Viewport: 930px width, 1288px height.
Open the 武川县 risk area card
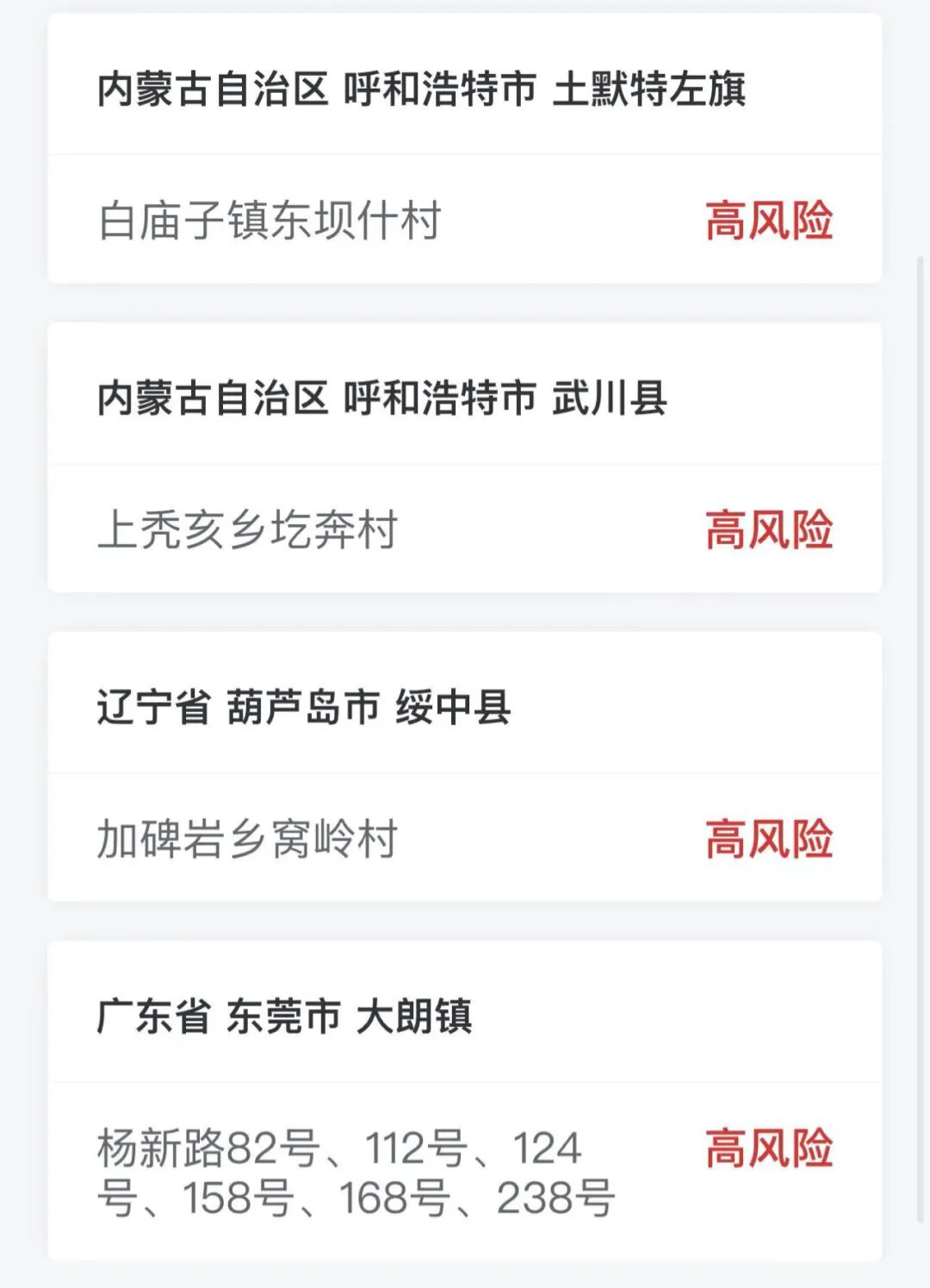pyautogui.click(x=465, y=456)
